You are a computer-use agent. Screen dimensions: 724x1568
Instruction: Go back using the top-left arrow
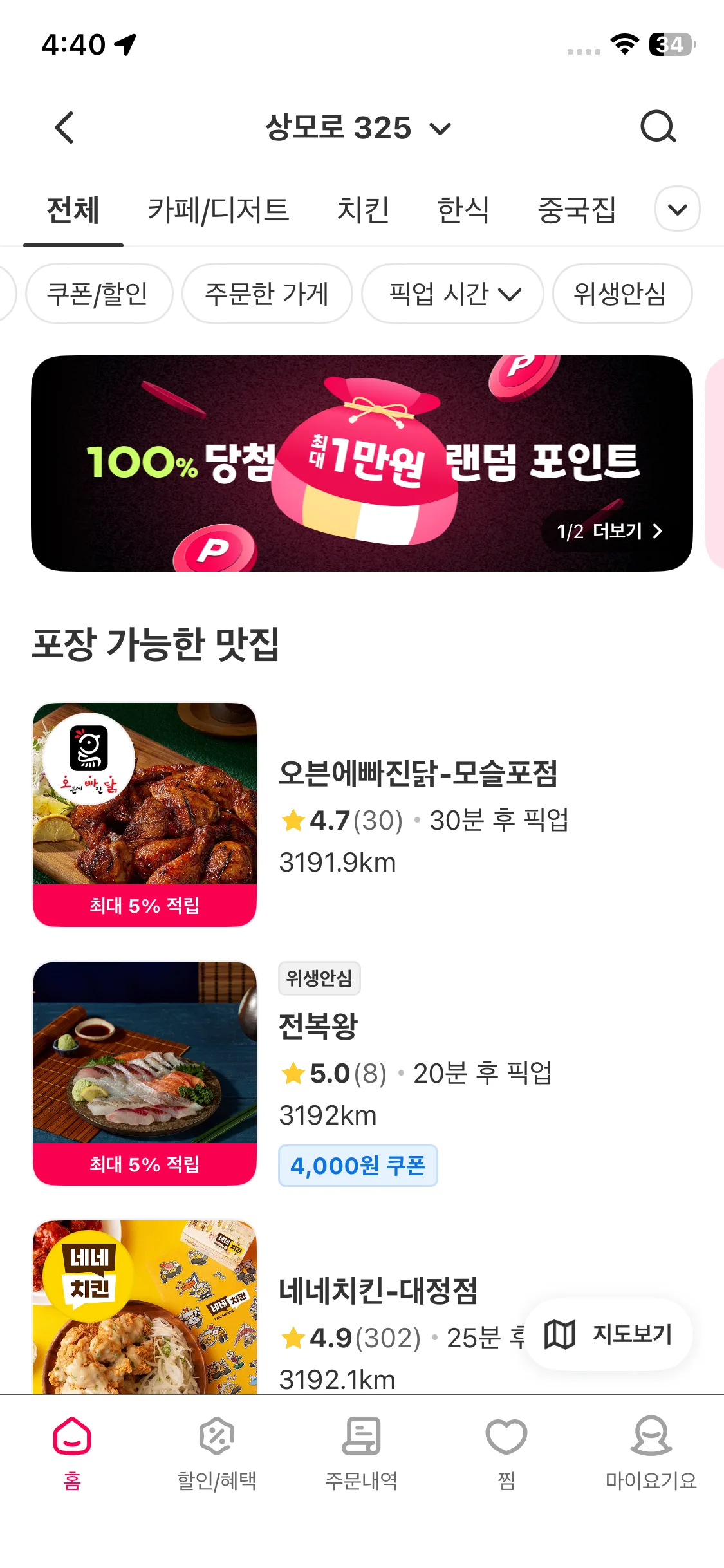pyautogui.click(x=64, y=127)
